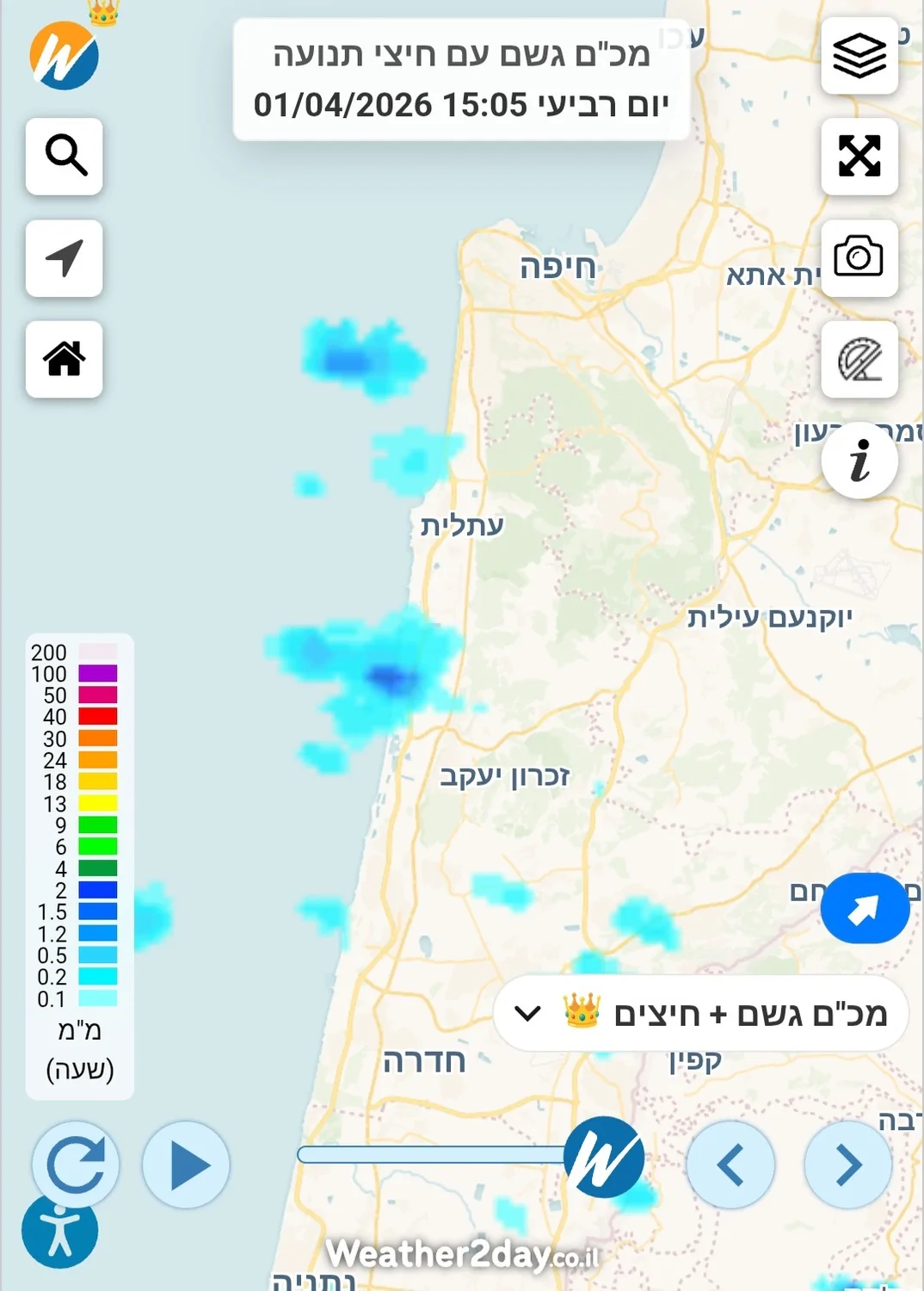Take a snapshot of the radar map

(859, 257)
